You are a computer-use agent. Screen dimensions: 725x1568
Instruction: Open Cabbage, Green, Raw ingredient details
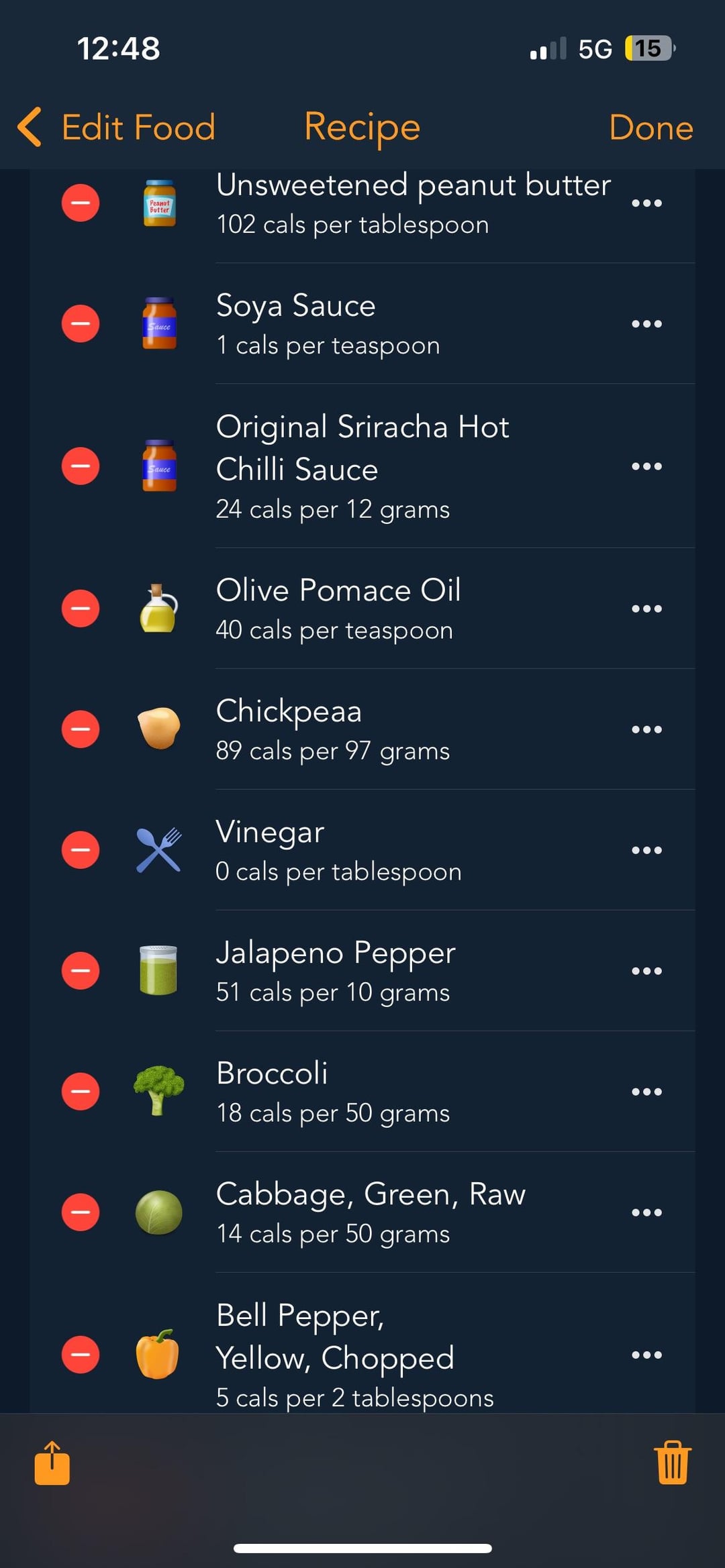point(362,1212)
